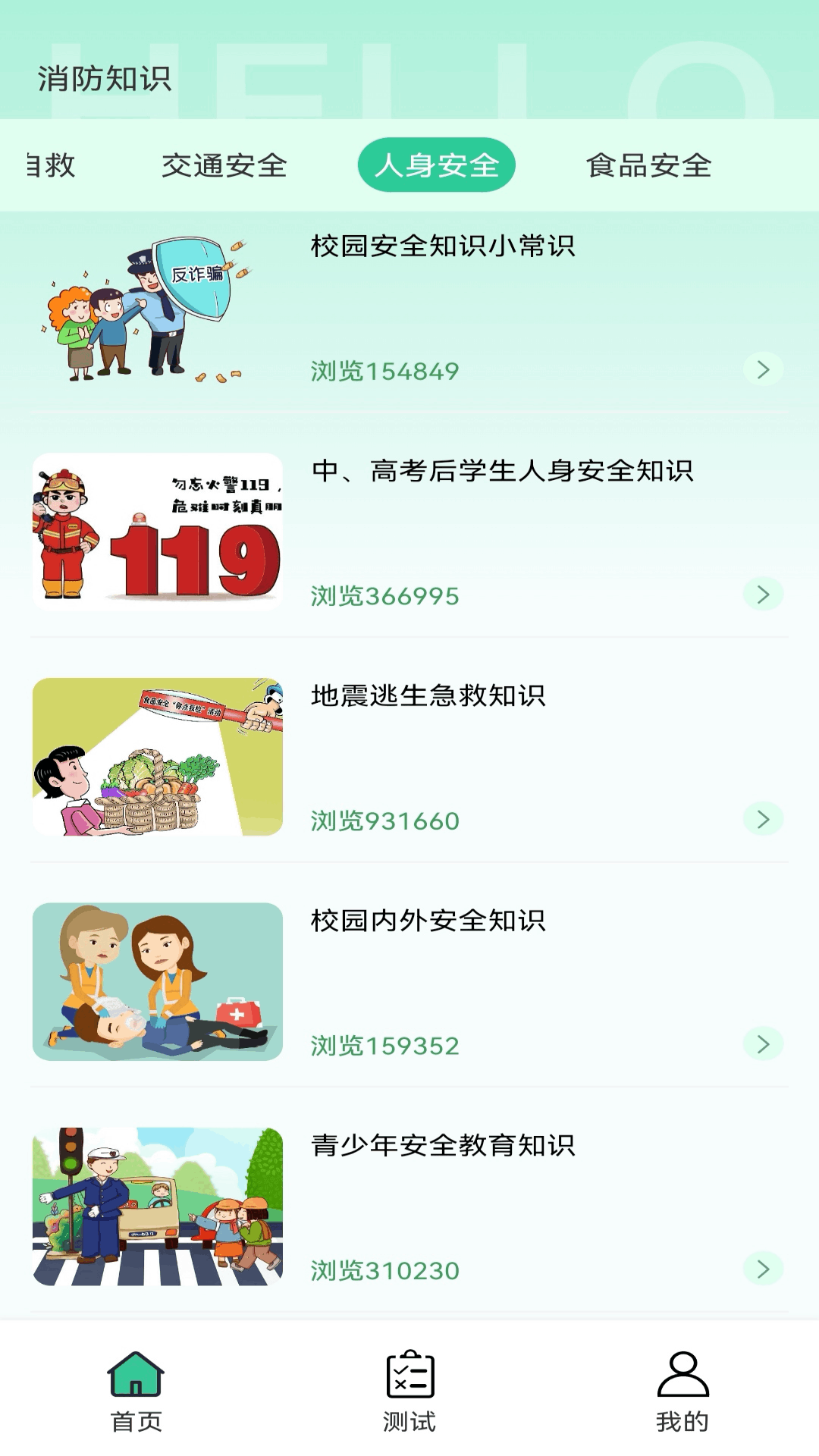Image resolution: width=819 pixels, height=1456 pixels.
Task: Switch to the 食品安全 tab
Action: point(648,164)
